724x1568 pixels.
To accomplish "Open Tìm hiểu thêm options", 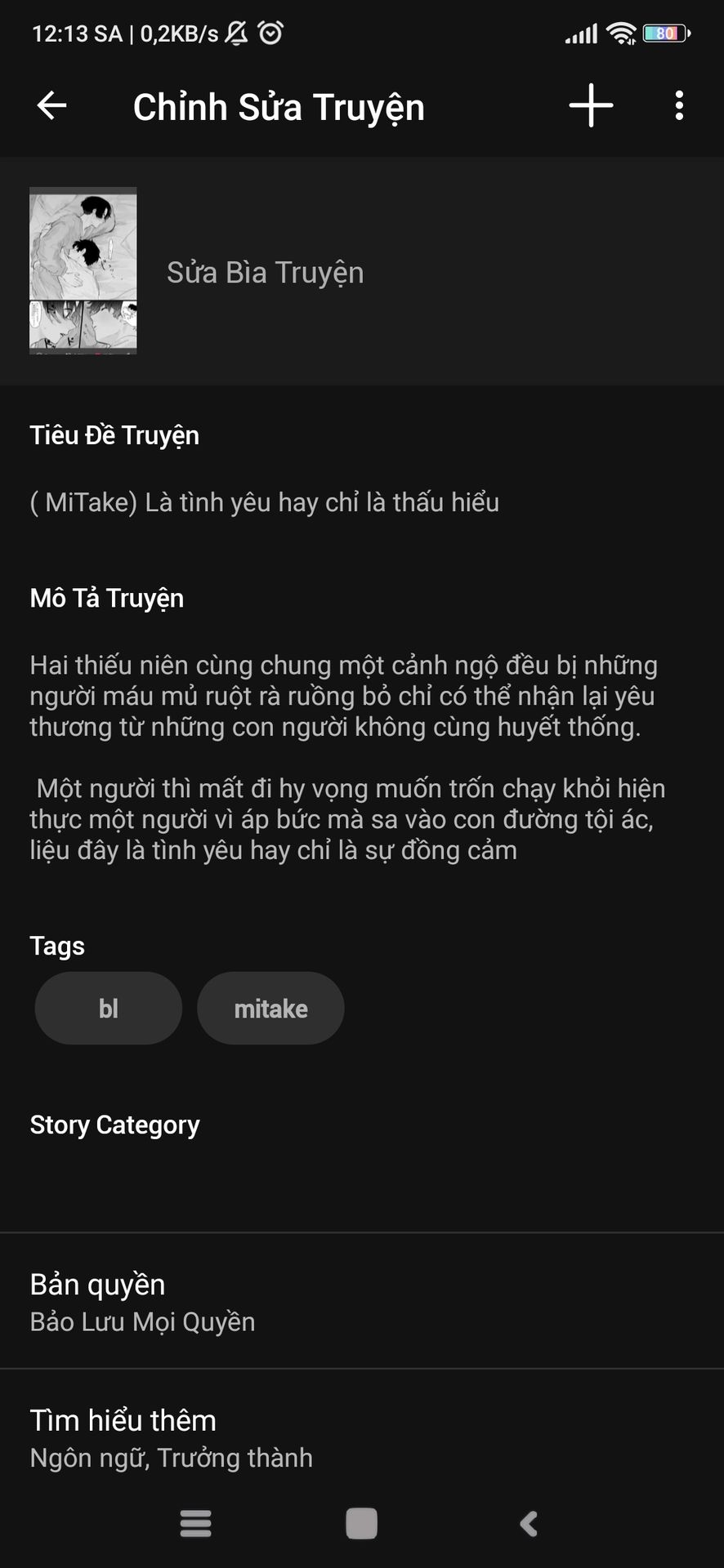I will (x=362, y=1437).
